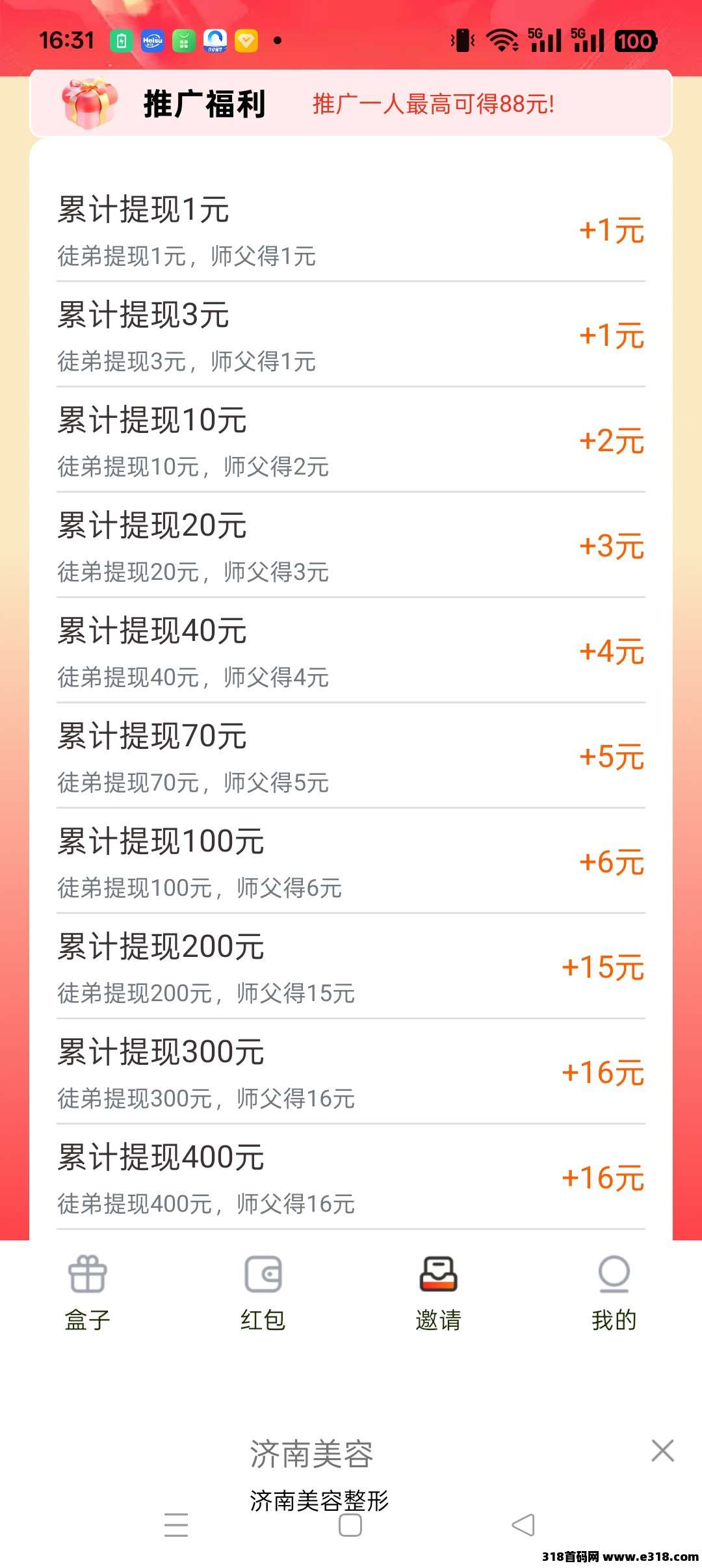Go to the system home screen
The width and height of the screenshot is (702, 1568).
(x=350, y=1525)
